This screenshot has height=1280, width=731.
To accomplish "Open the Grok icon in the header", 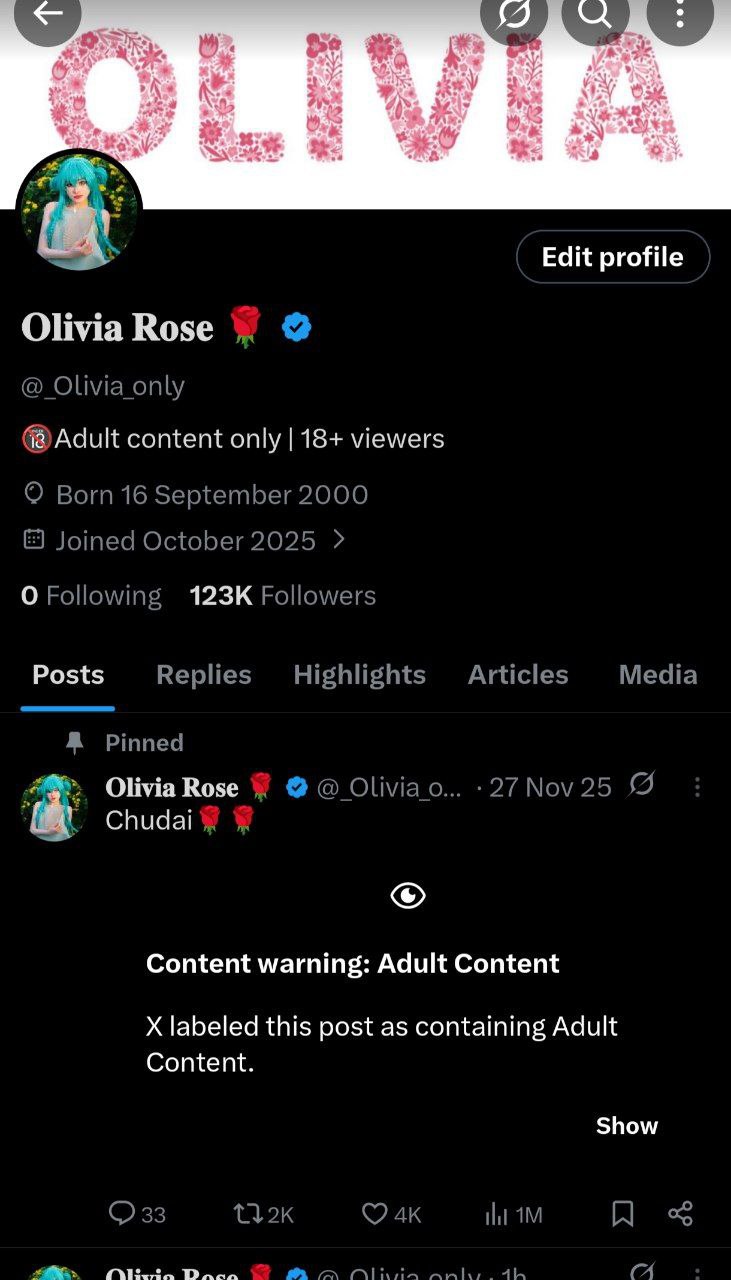I will (513, 15).
